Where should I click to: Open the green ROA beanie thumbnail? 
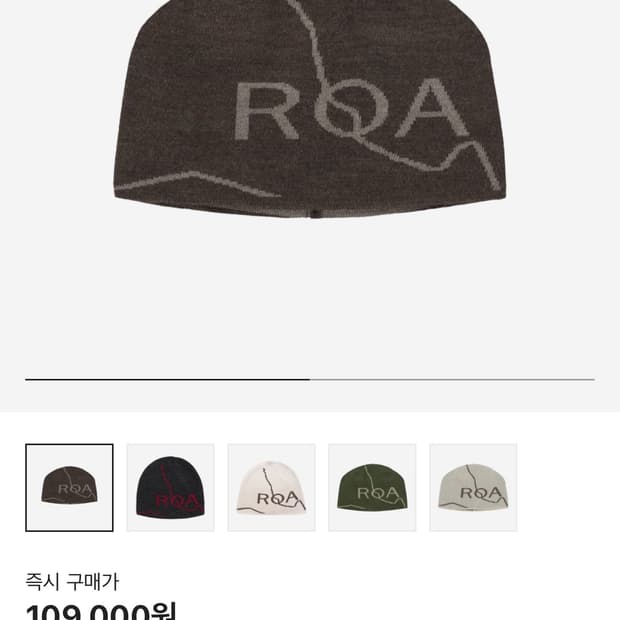coord(372,487)
